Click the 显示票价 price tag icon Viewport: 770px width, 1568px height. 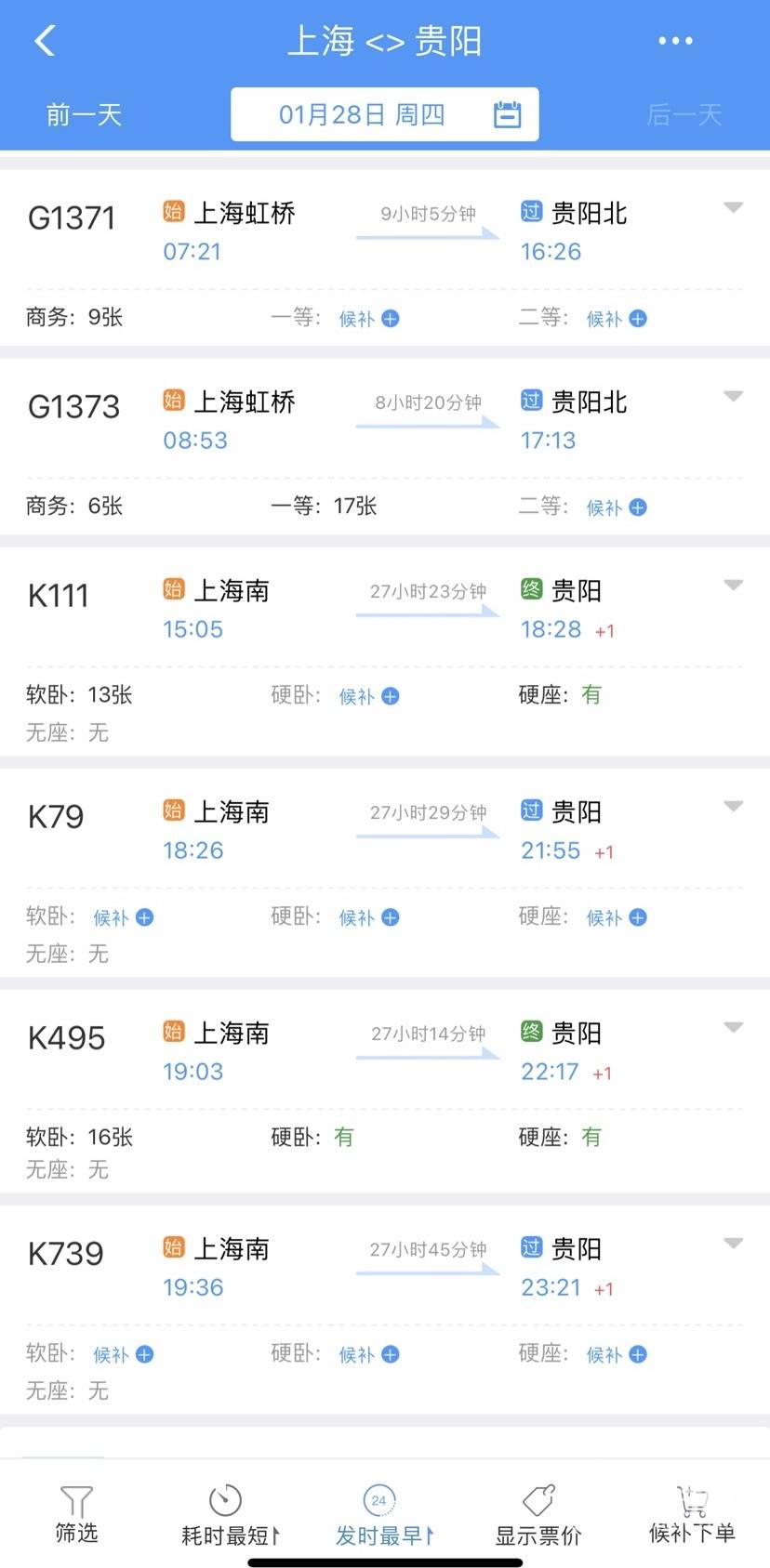click(x=538, y=1500)
